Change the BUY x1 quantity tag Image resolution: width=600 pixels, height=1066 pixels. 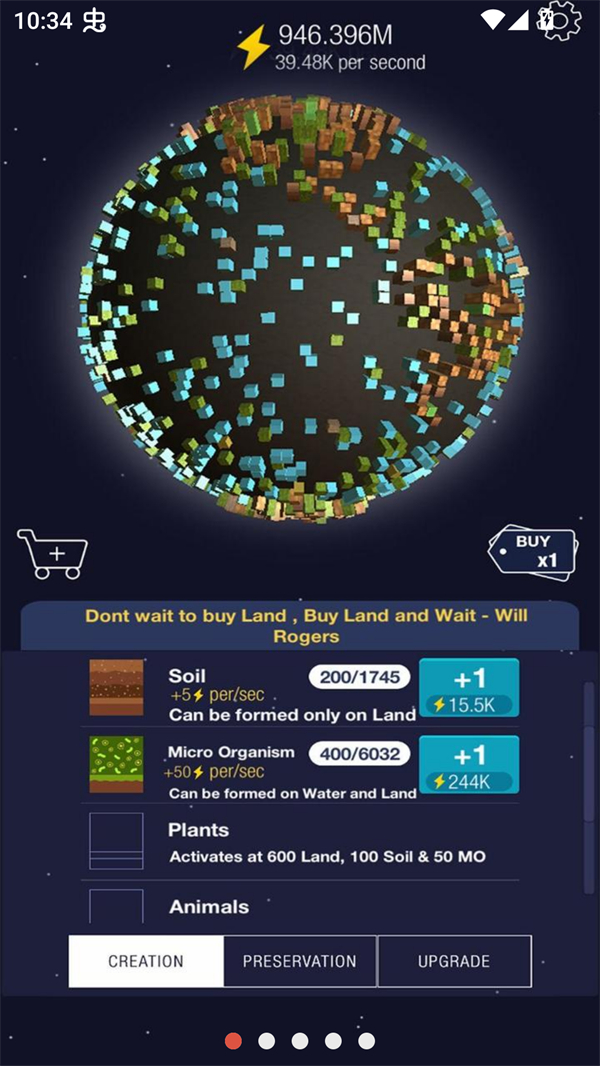point(533,552)
